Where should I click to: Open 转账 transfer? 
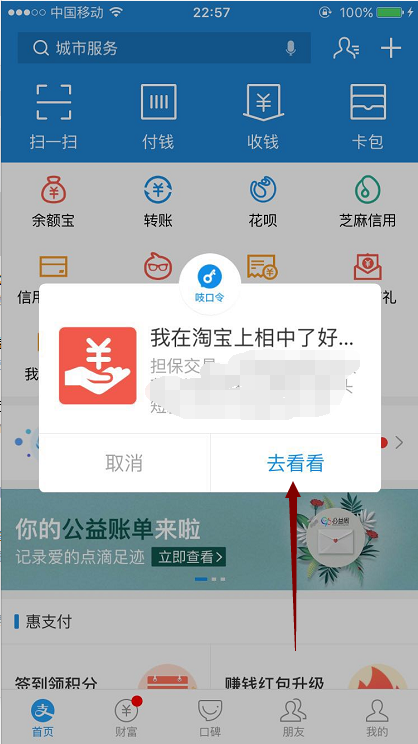(x=158, y=201)
